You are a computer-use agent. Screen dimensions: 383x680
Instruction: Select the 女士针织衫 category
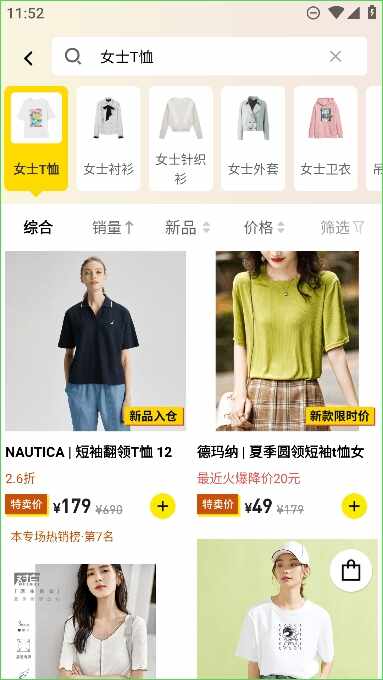click(181, 138)
